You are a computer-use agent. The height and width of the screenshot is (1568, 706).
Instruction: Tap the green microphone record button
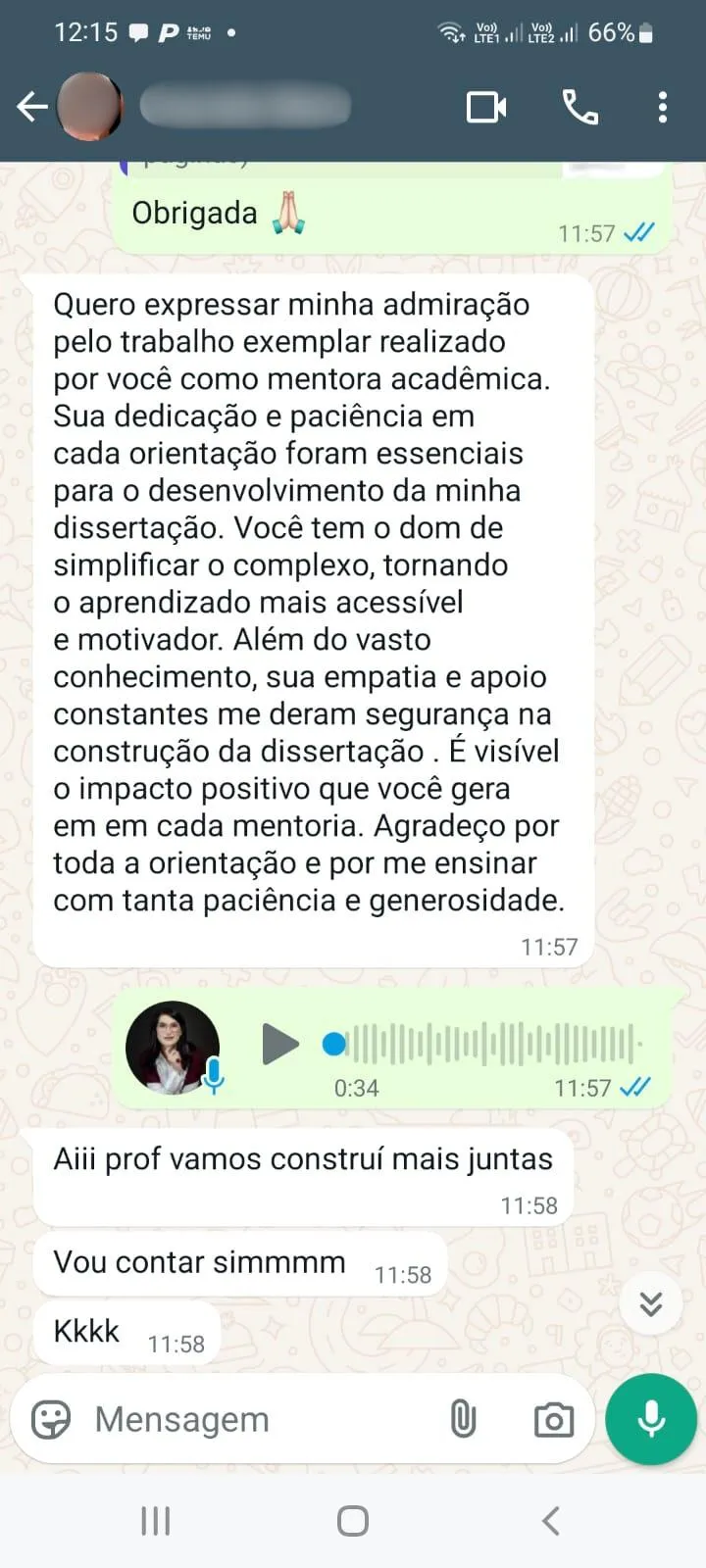point(651,1419)
